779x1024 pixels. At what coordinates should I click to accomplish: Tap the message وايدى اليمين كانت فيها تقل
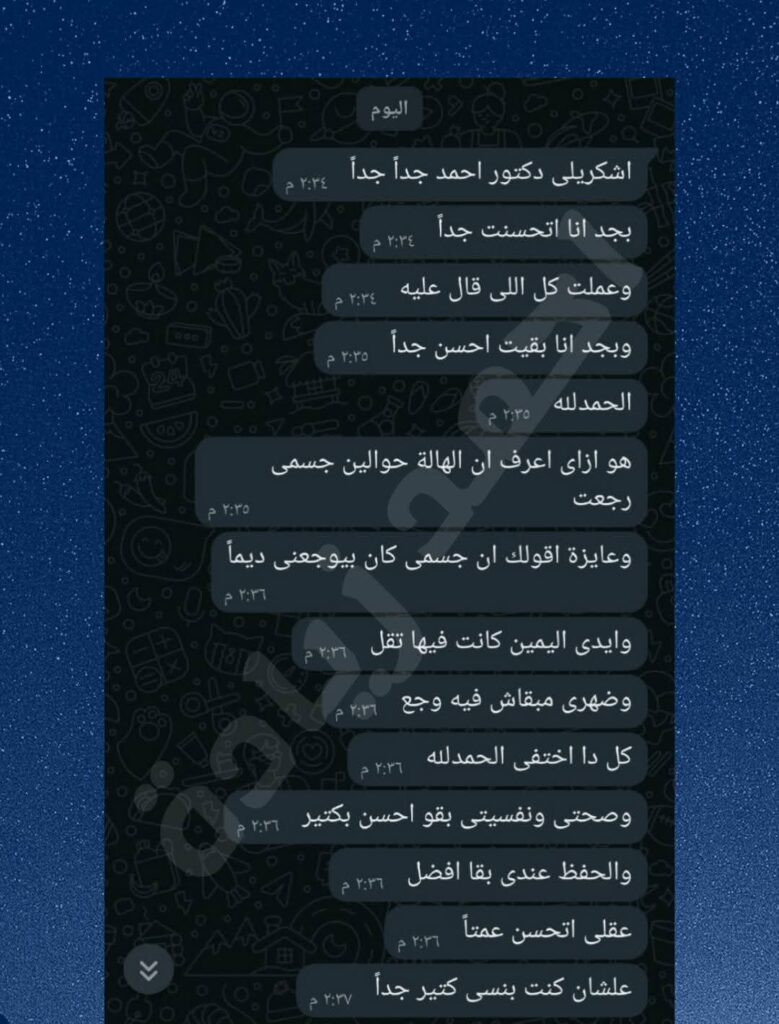(468, 645)
